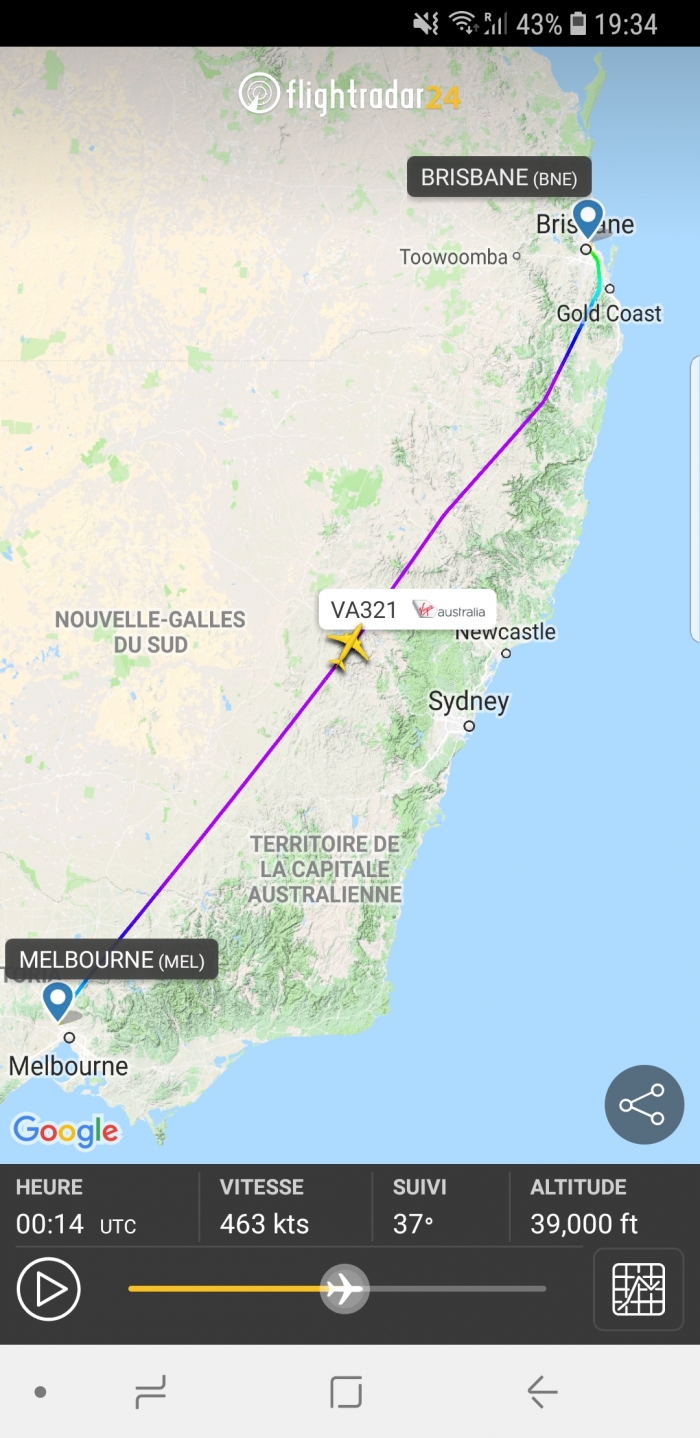This screenshot has height=1438, width=700.
Task: Tap the VA321 Virgin Australia flight label
Action: [x=407, y=609]
